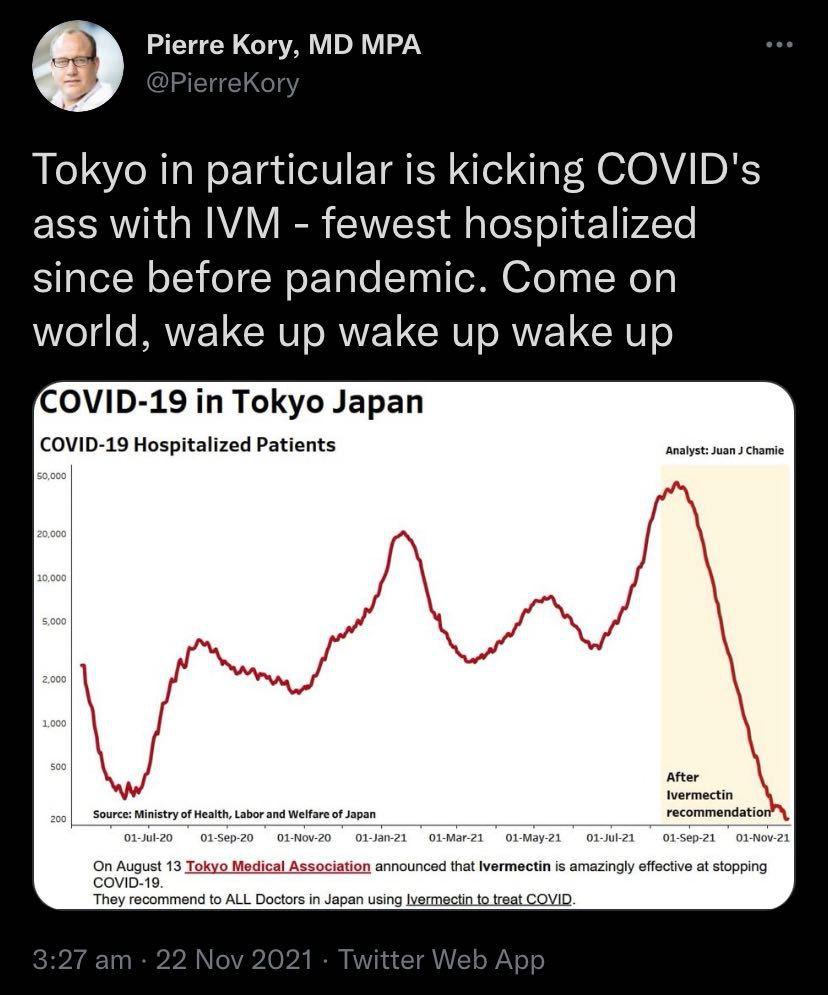Viewport: 828px width, 995px height.
Task: Tap the Twitter Web App source label
Action: 442,960
